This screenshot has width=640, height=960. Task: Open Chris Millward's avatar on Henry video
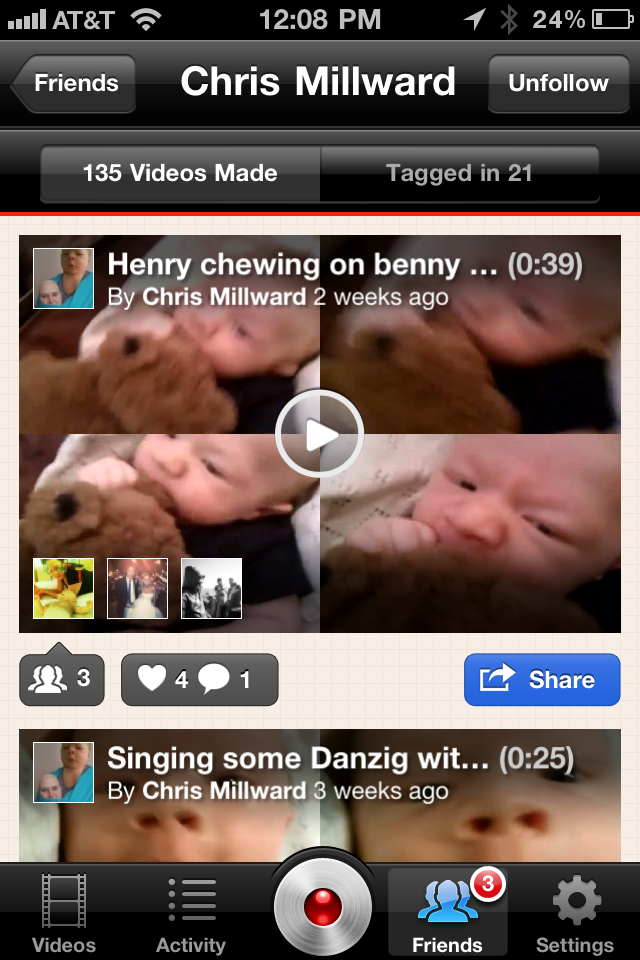point(64,278)
